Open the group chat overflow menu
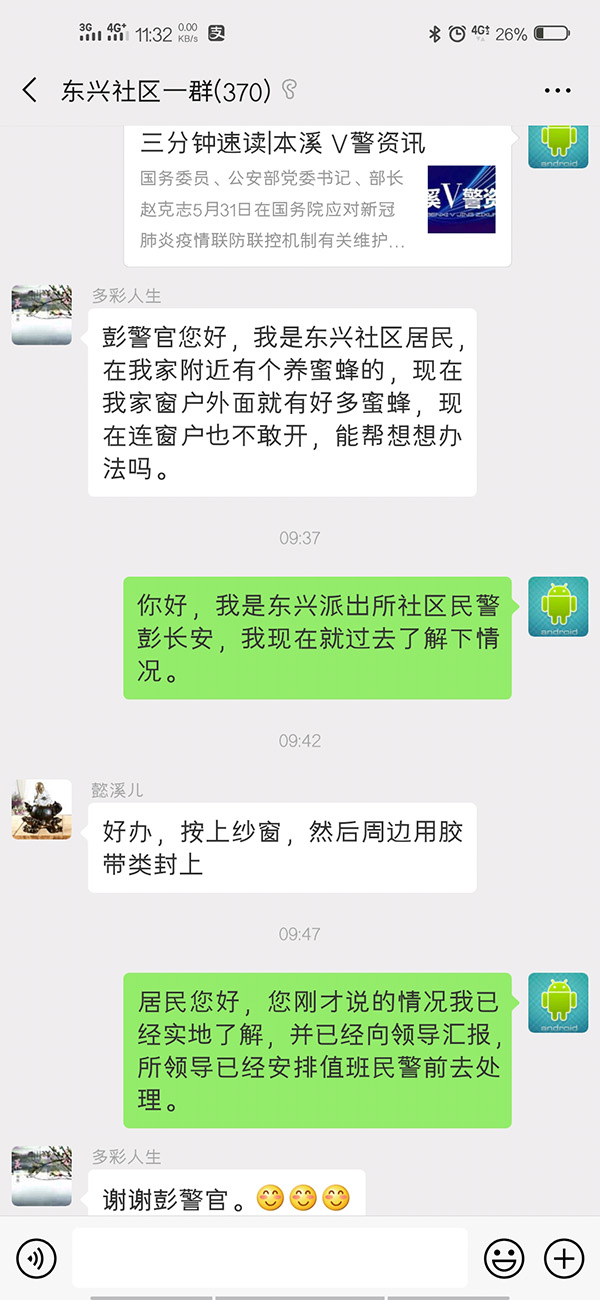Viewport: 600px width, 1300px height. [x=557, y=91]
